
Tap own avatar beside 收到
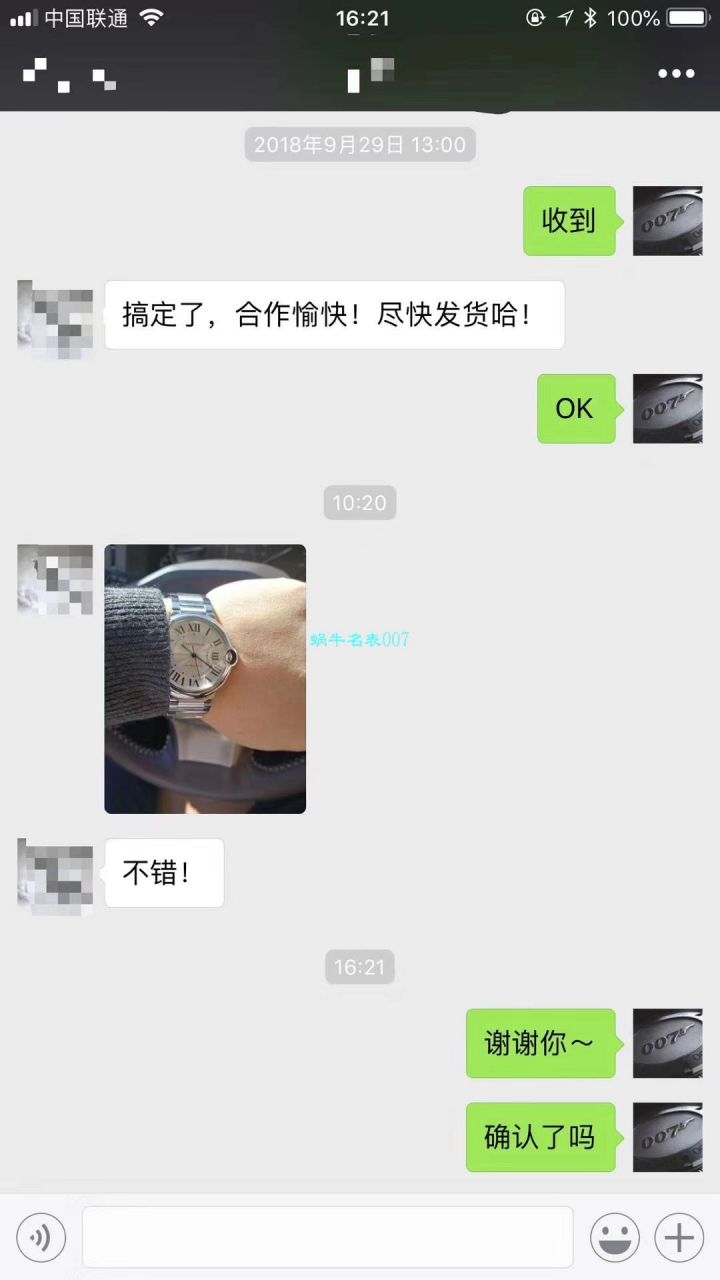[x=667, y=221]
